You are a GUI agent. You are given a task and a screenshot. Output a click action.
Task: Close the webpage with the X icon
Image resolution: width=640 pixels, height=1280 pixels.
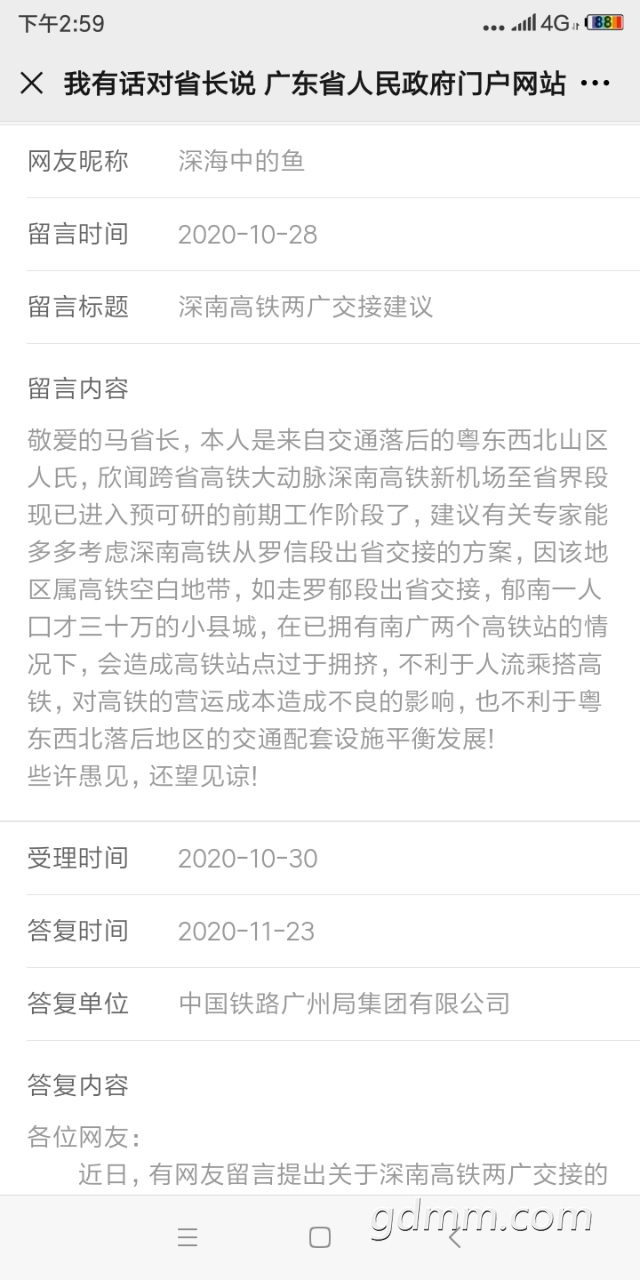(x=32, y=83)
